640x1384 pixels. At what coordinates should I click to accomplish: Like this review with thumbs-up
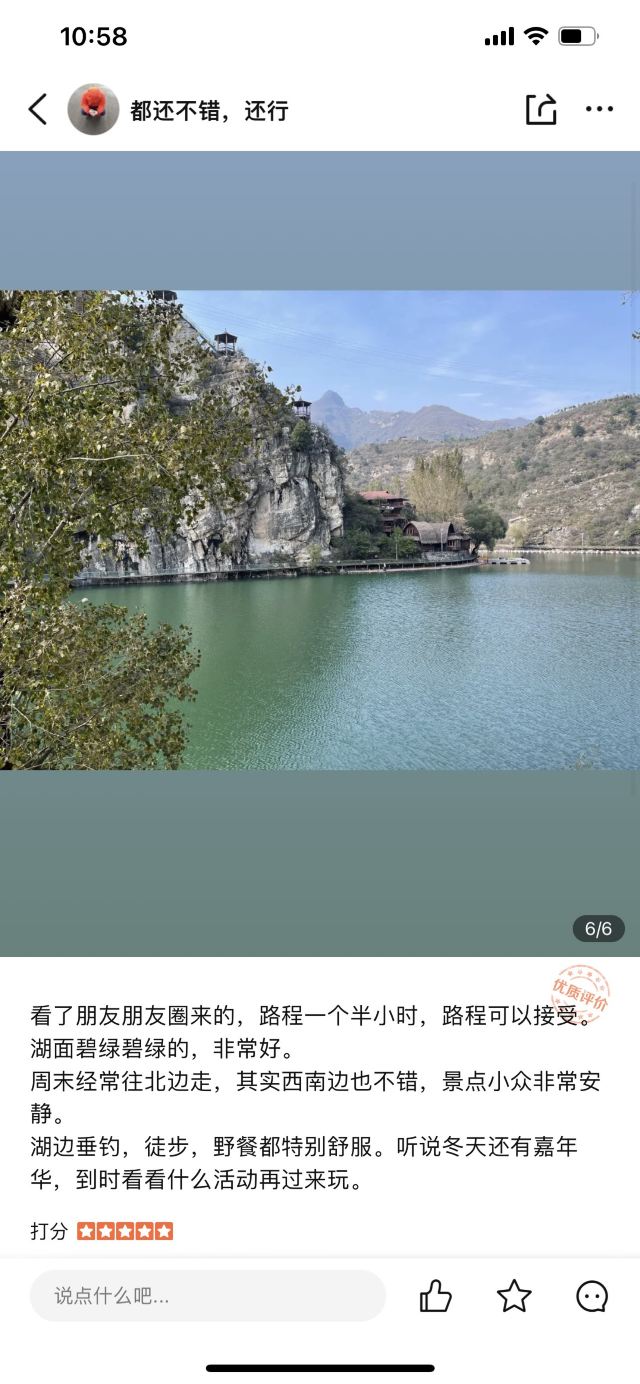tap(435, 1296)
